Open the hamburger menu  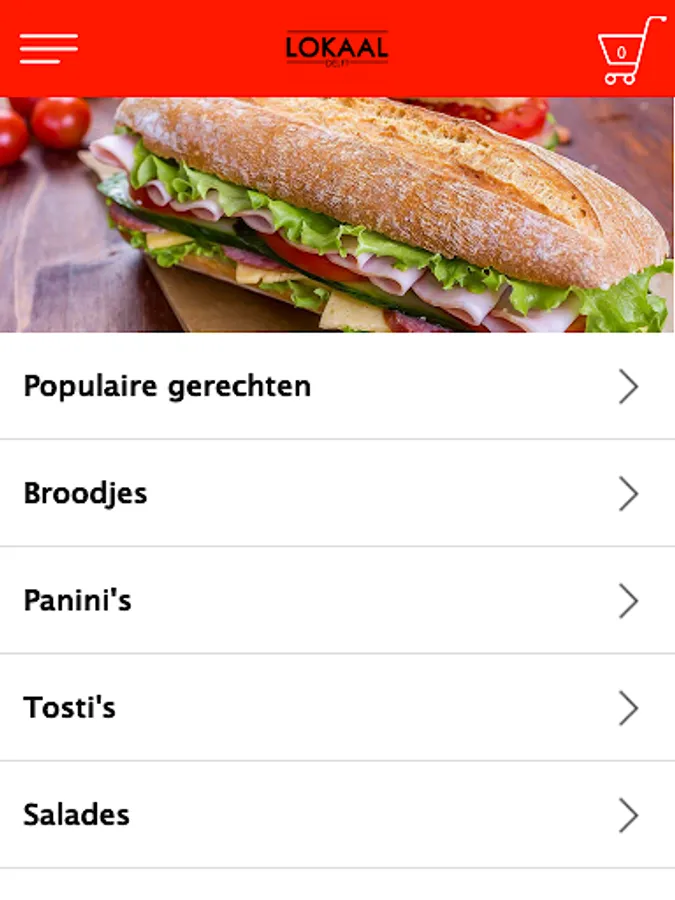48,48
